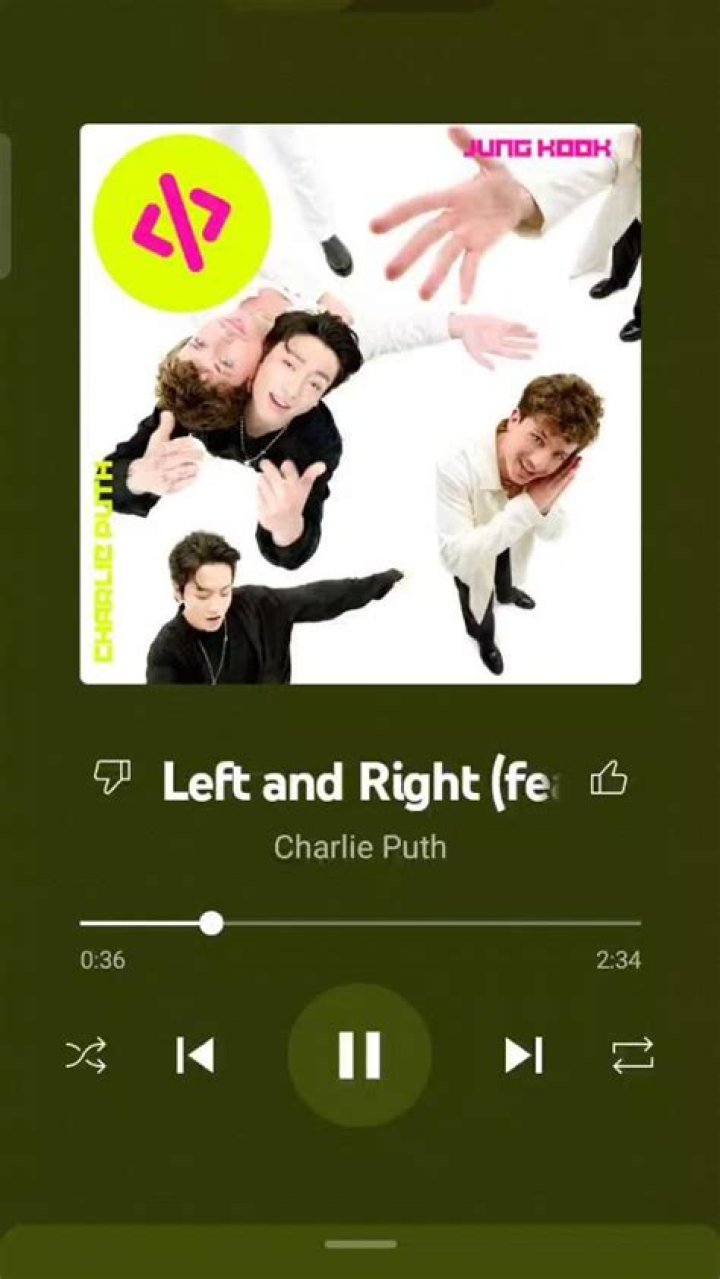Pause the current song
Viewport: 720px width, 1279px height.
(x=359, y=1055)
